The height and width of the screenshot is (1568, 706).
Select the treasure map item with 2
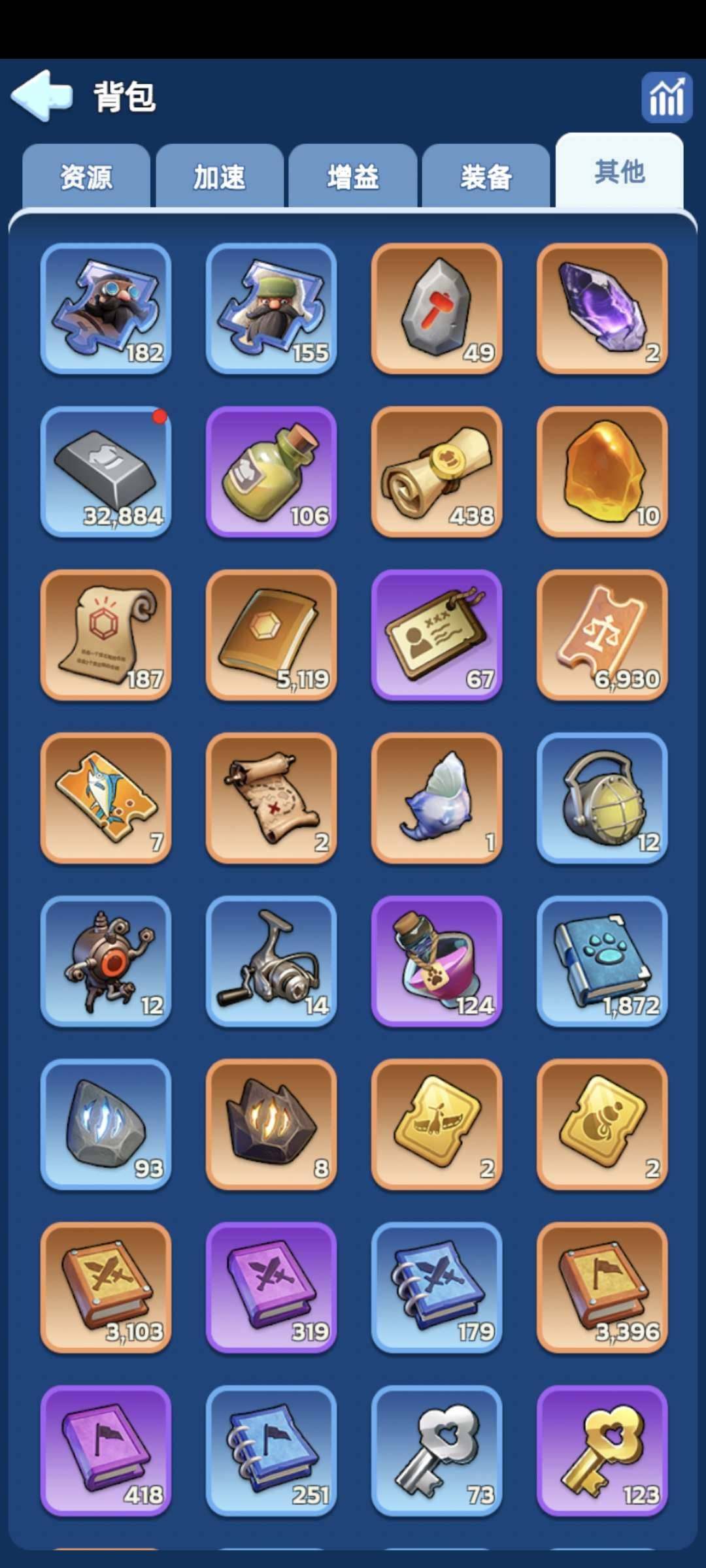coord(271,798)
